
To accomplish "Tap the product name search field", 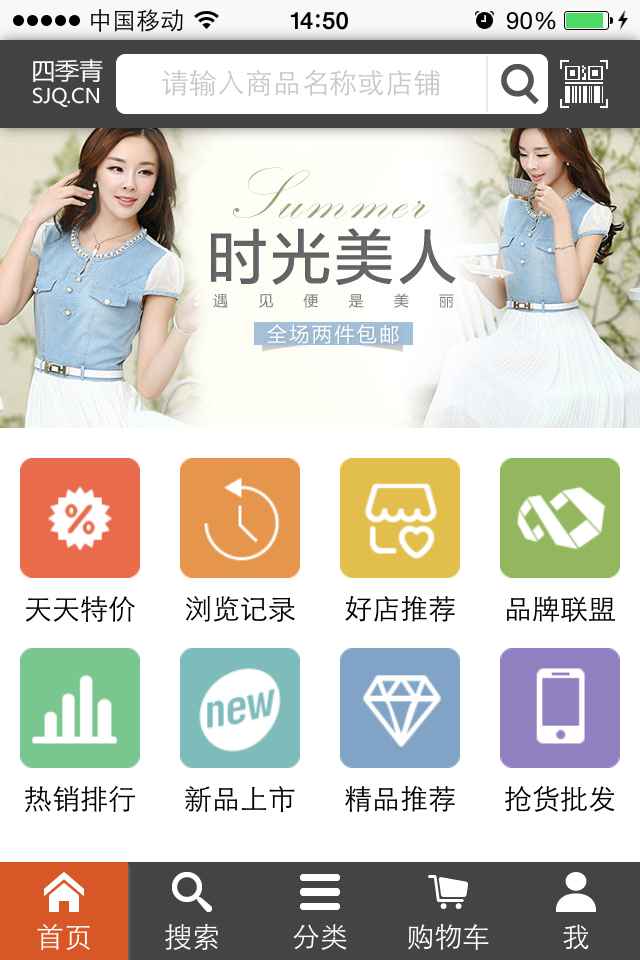I will (300, 84).
